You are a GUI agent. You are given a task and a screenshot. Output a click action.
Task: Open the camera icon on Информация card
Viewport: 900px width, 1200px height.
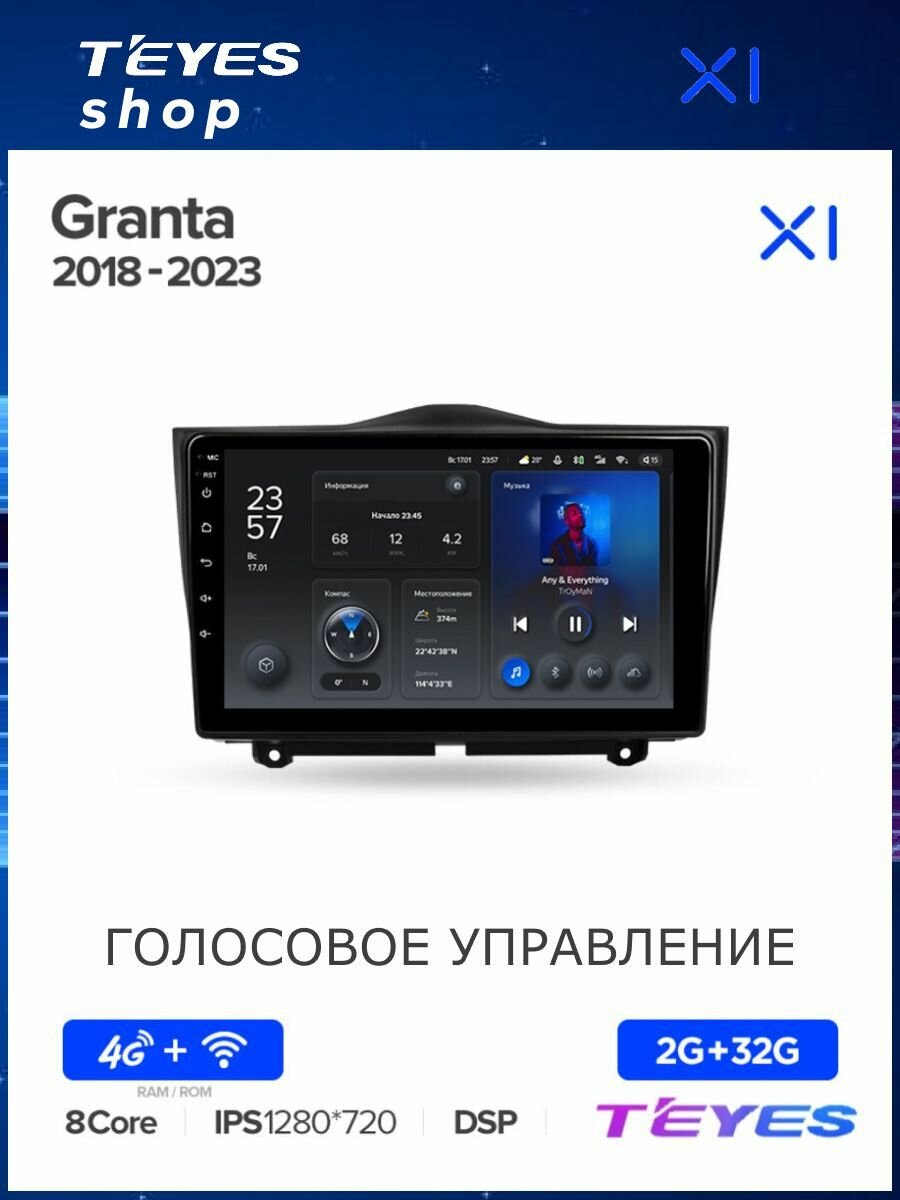click(x=456, y=486)
